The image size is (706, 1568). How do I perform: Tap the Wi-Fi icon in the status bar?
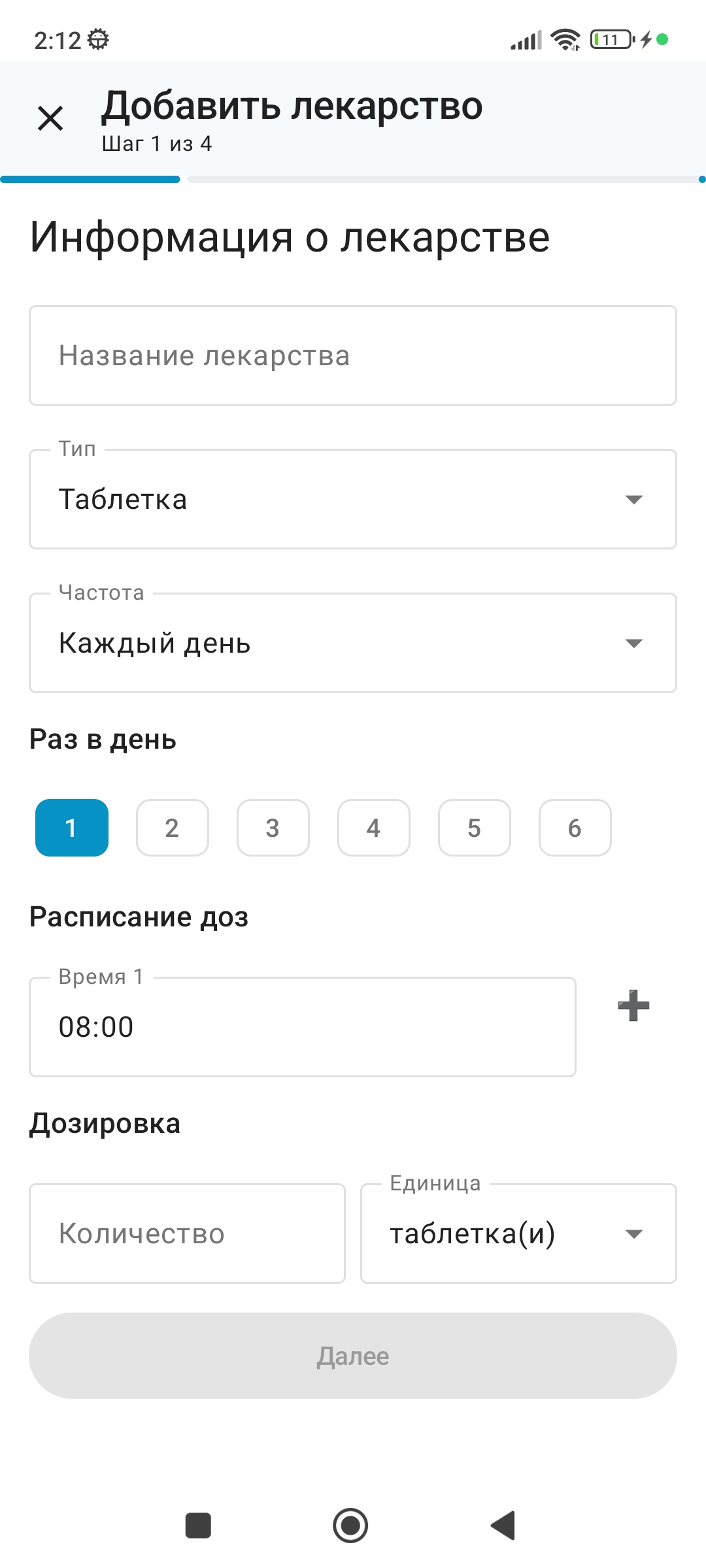coord(565,41)
